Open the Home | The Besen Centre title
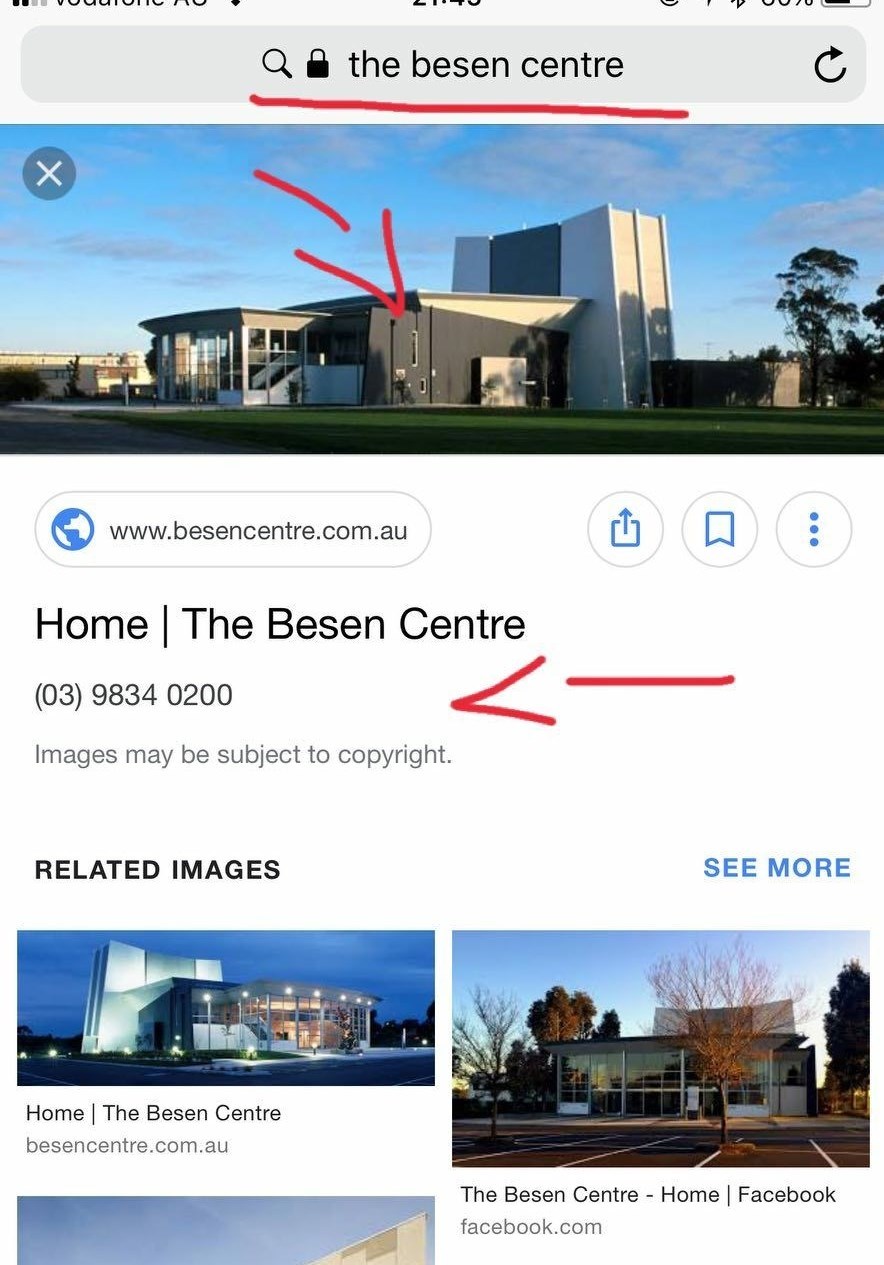Image resolution: width=884 pixels, height=1265 pixels. (280, 625)
